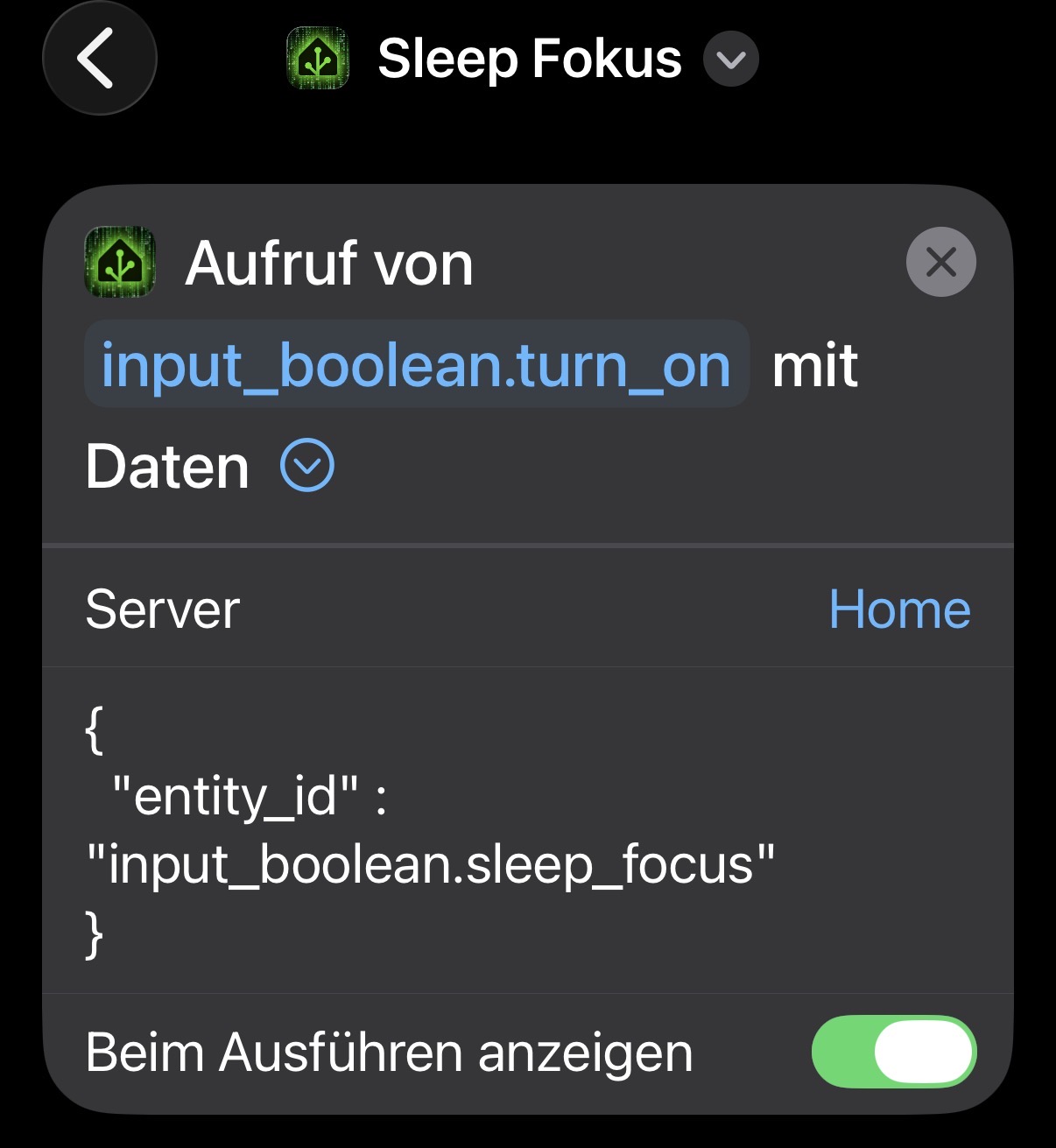Viewport: 1056px width, 1148px height.
Task: Go back using the arrow button
Action: coord(99,59)
